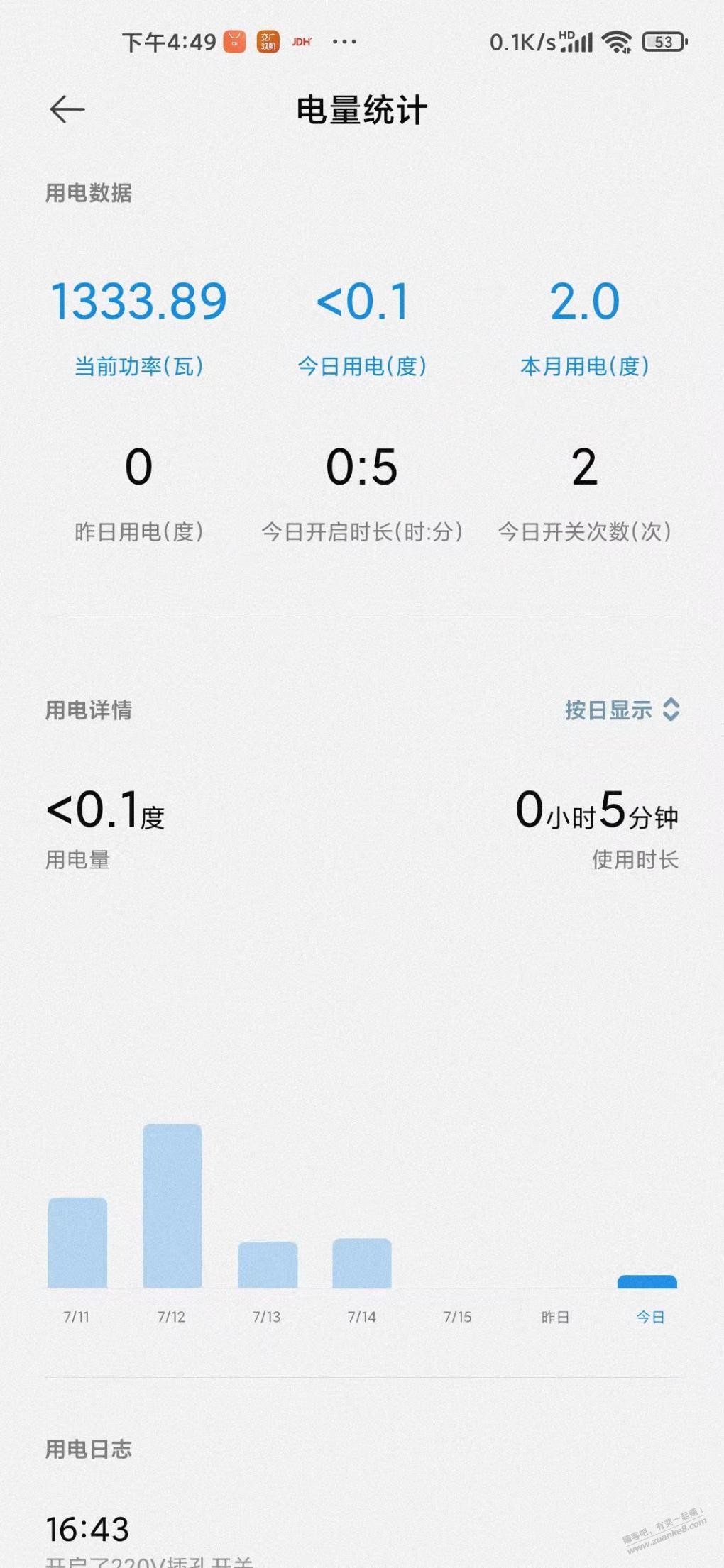Go back using the arrow icon
The image size is (724, 1568).
point(67,110)
